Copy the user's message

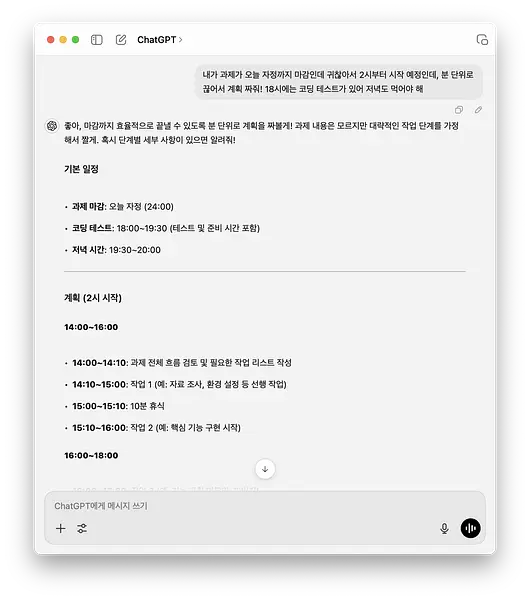[459, 110]
